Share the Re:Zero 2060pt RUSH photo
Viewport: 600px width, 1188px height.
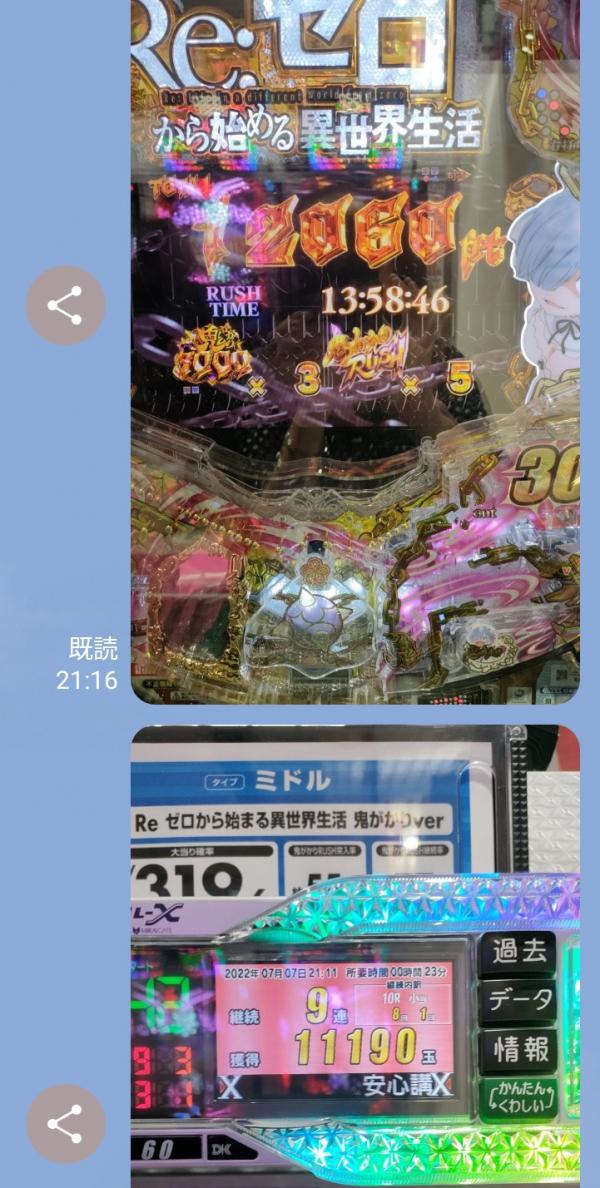(65, 306)
